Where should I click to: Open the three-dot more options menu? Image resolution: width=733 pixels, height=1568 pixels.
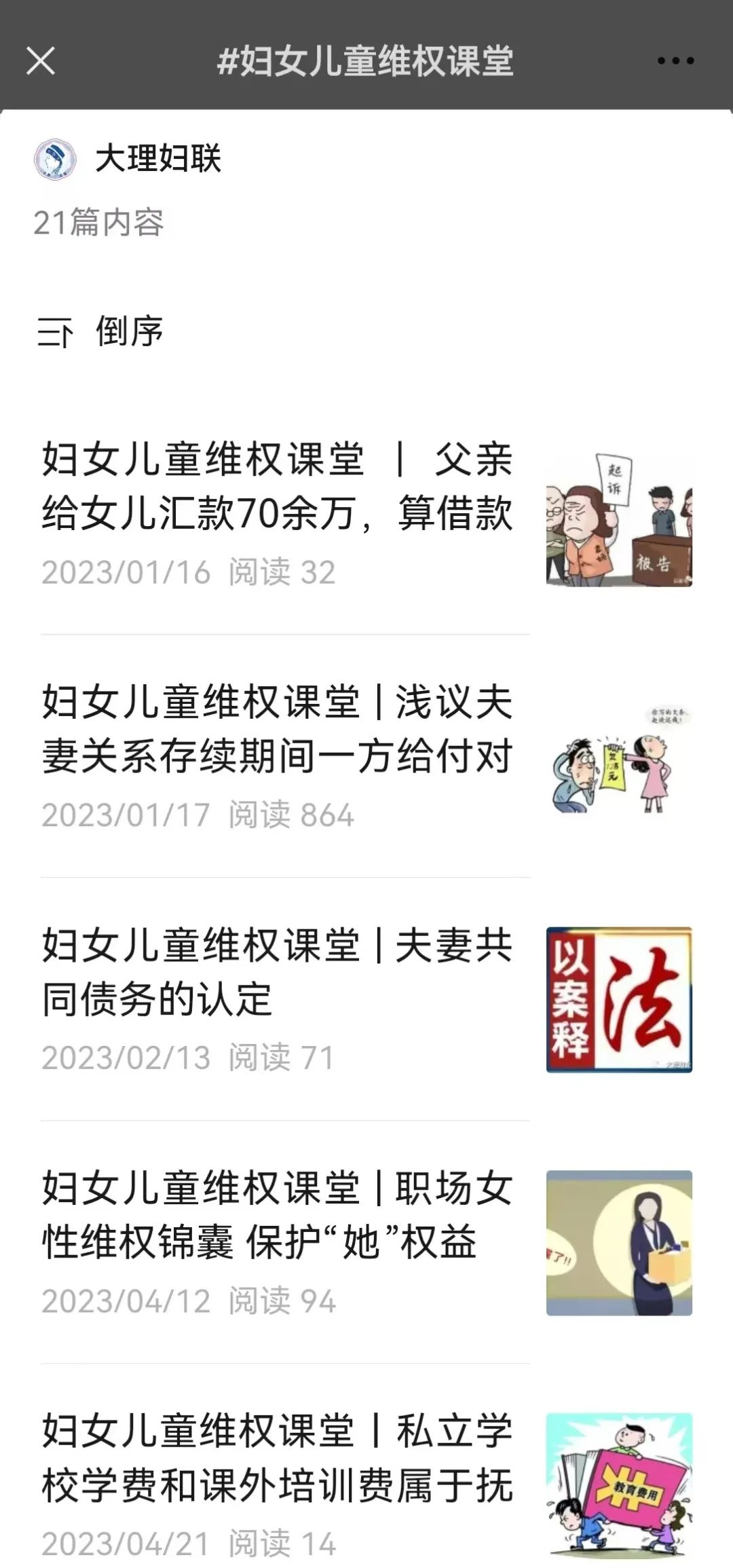click(675, 61)
